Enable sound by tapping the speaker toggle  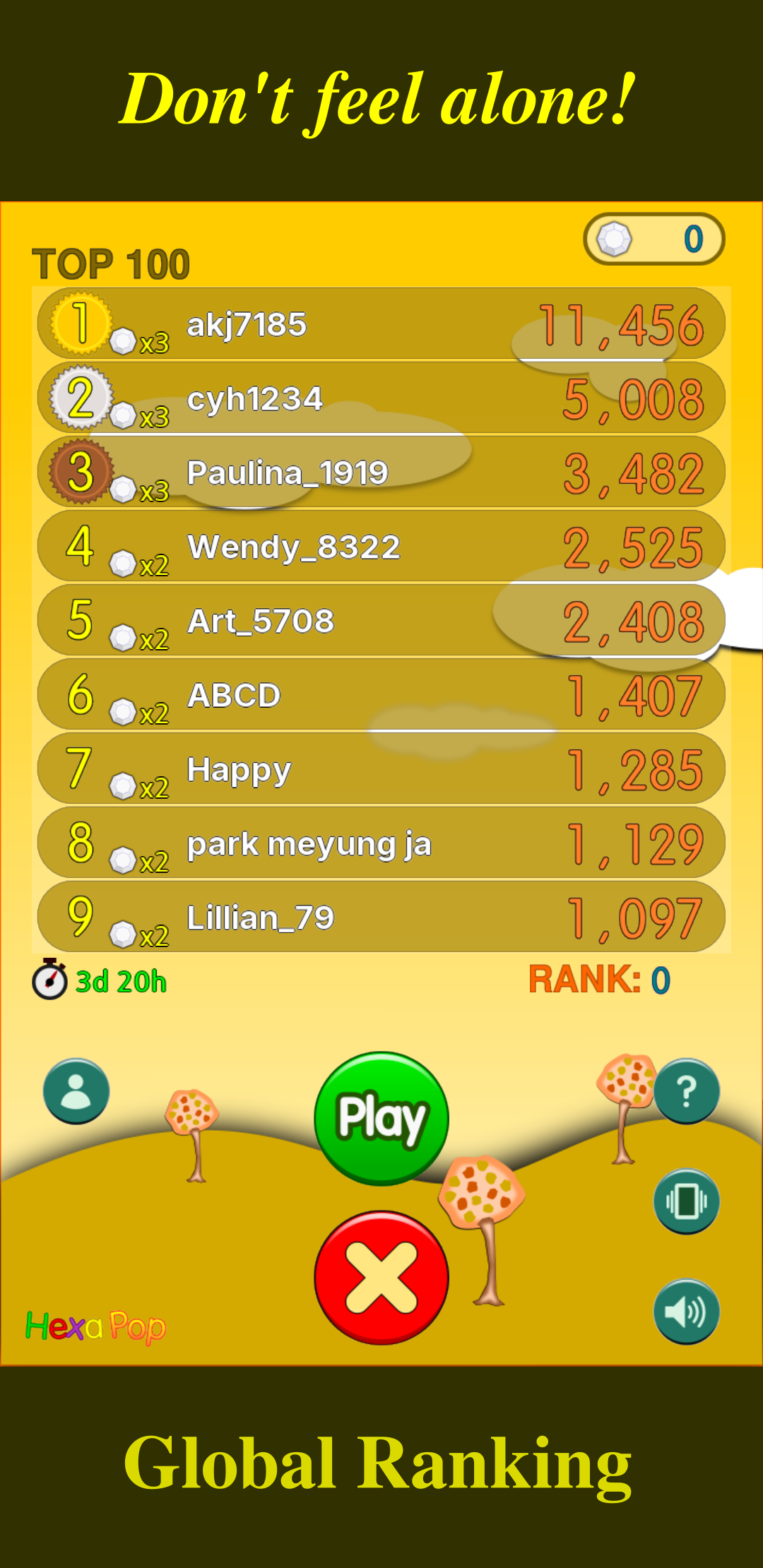coord(686,1310)
